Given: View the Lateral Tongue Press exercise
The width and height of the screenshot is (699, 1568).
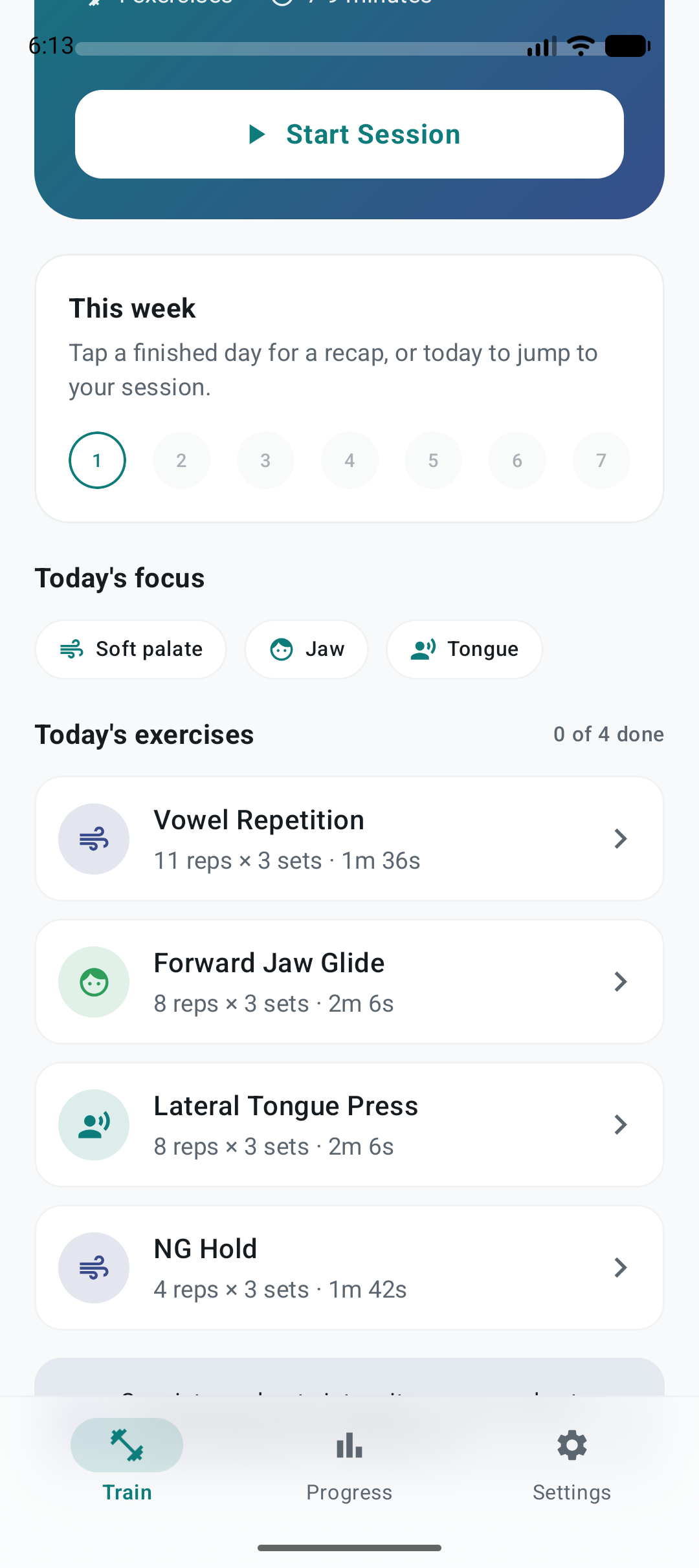Looking at the screenshot, I should (349, 1124).
